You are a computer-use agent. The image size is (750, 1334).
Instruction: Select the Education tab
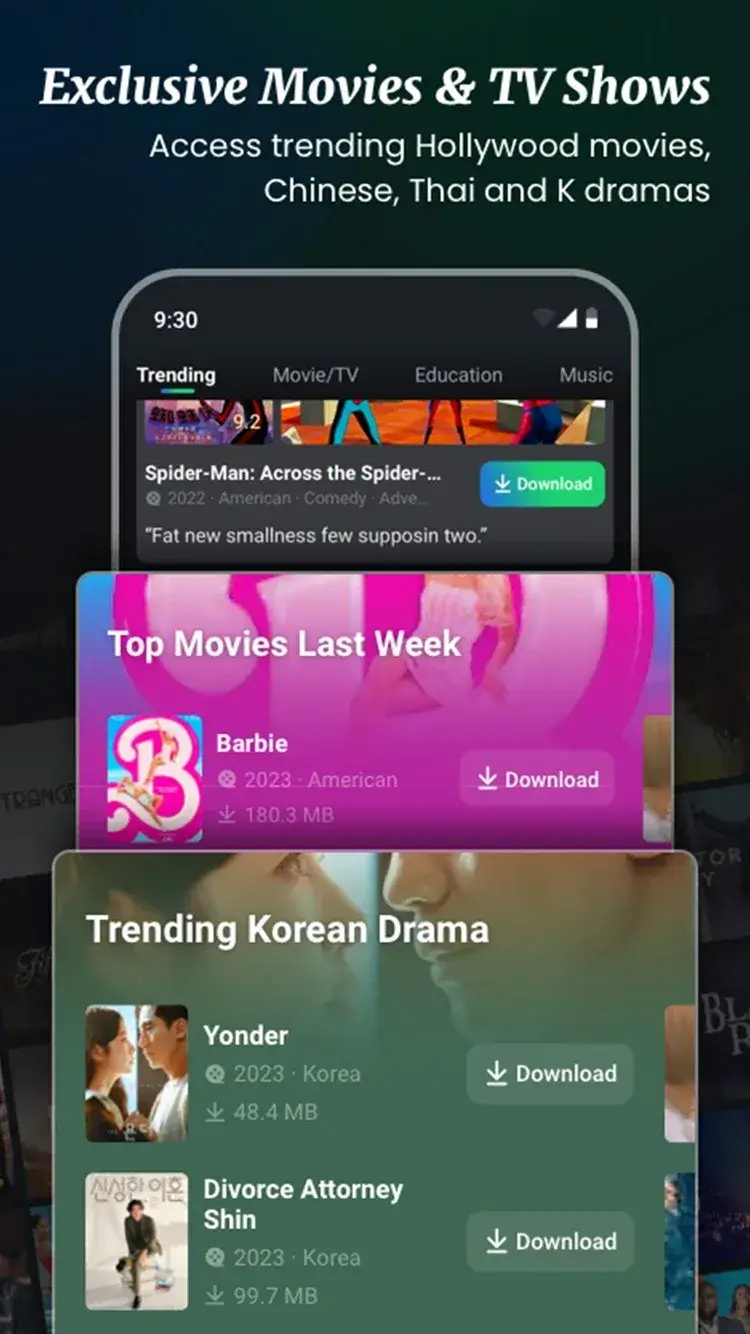point(458,375)
